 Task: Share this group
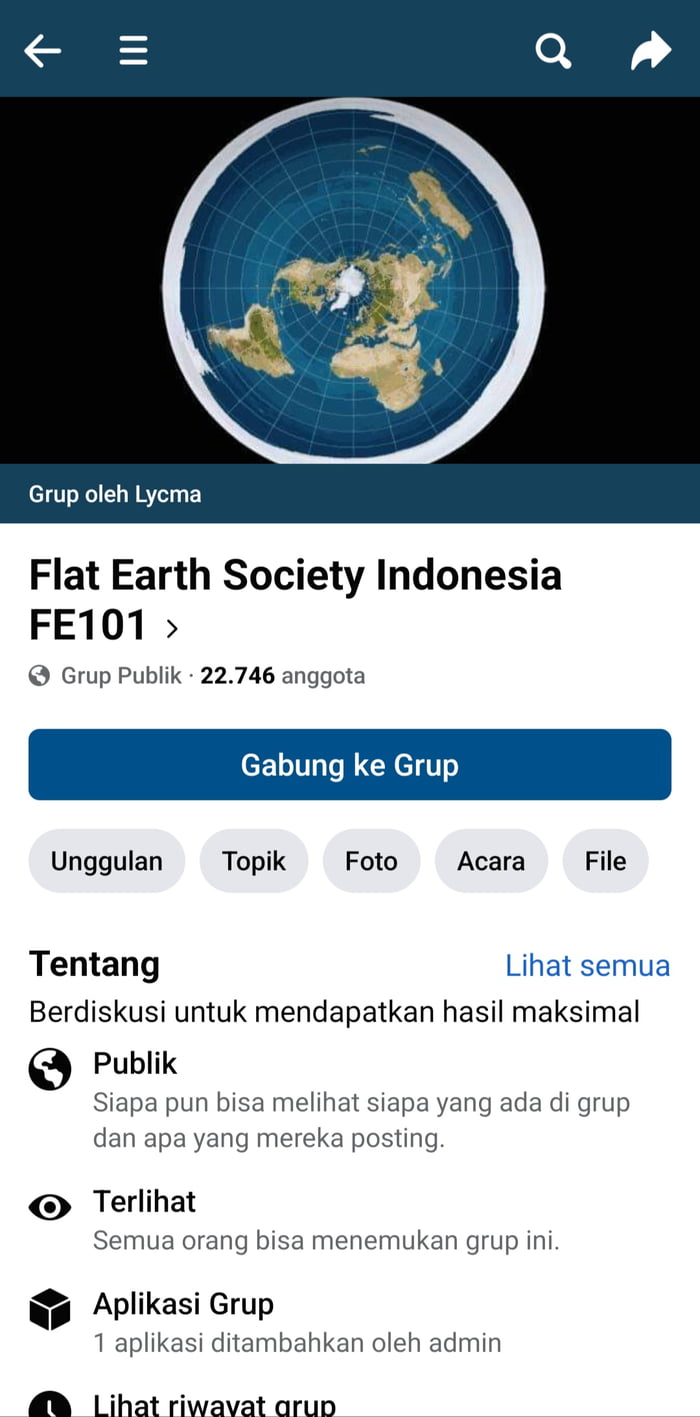pos(650,50)
